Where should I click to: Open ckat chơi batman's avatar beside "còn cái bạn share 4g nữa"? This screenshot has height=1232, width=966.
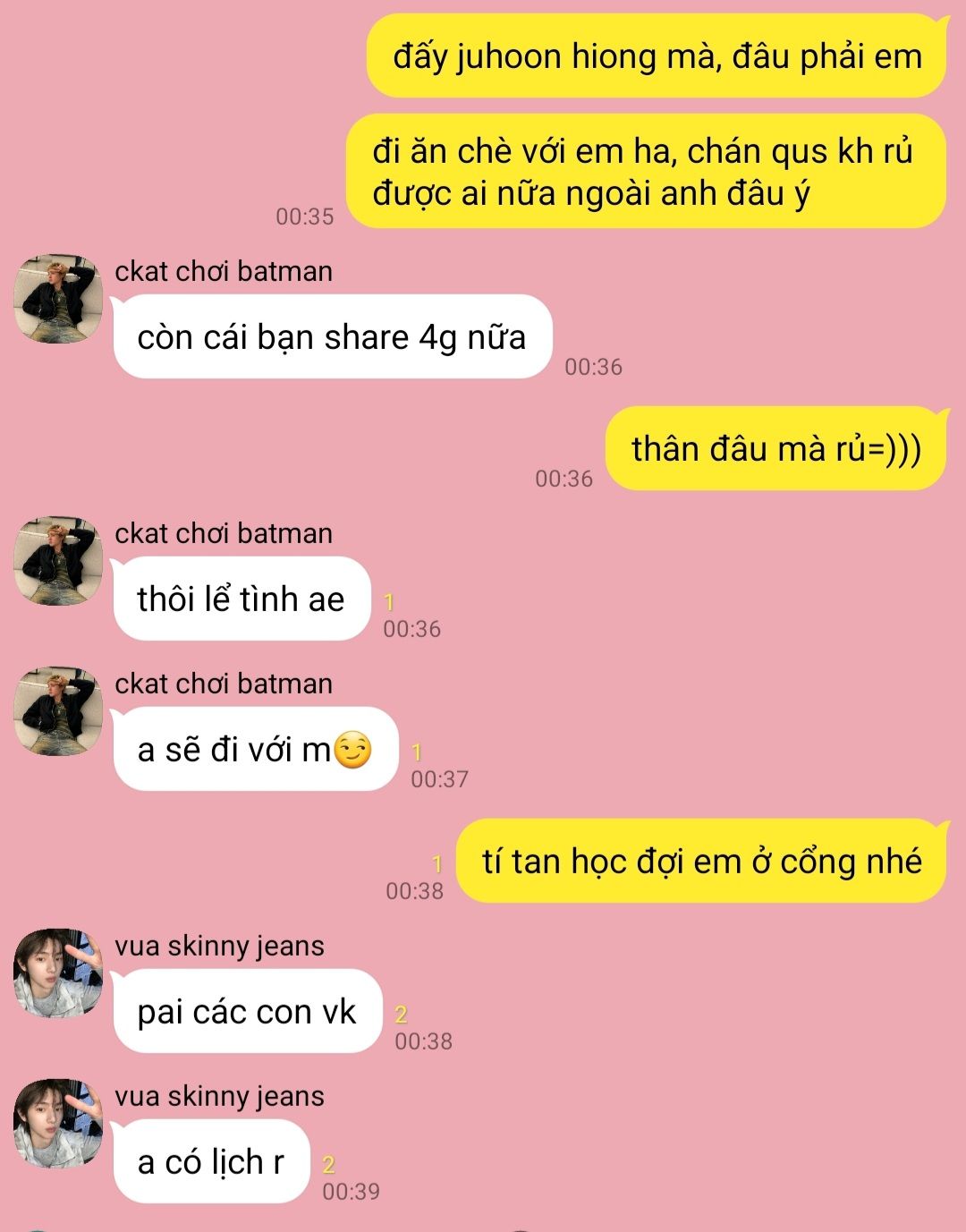coord(58,298)
